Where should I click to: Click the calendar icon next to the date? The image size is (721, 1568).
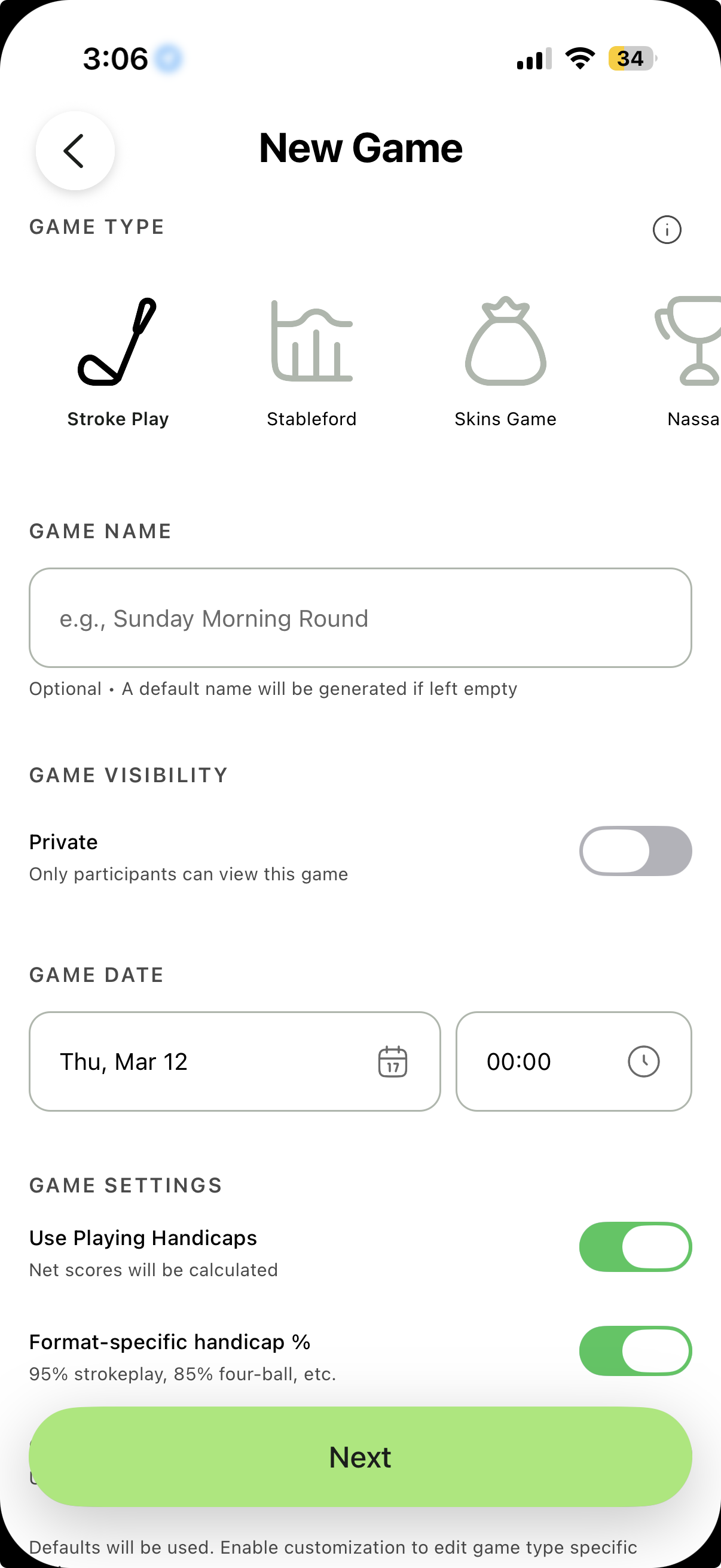392,1060
